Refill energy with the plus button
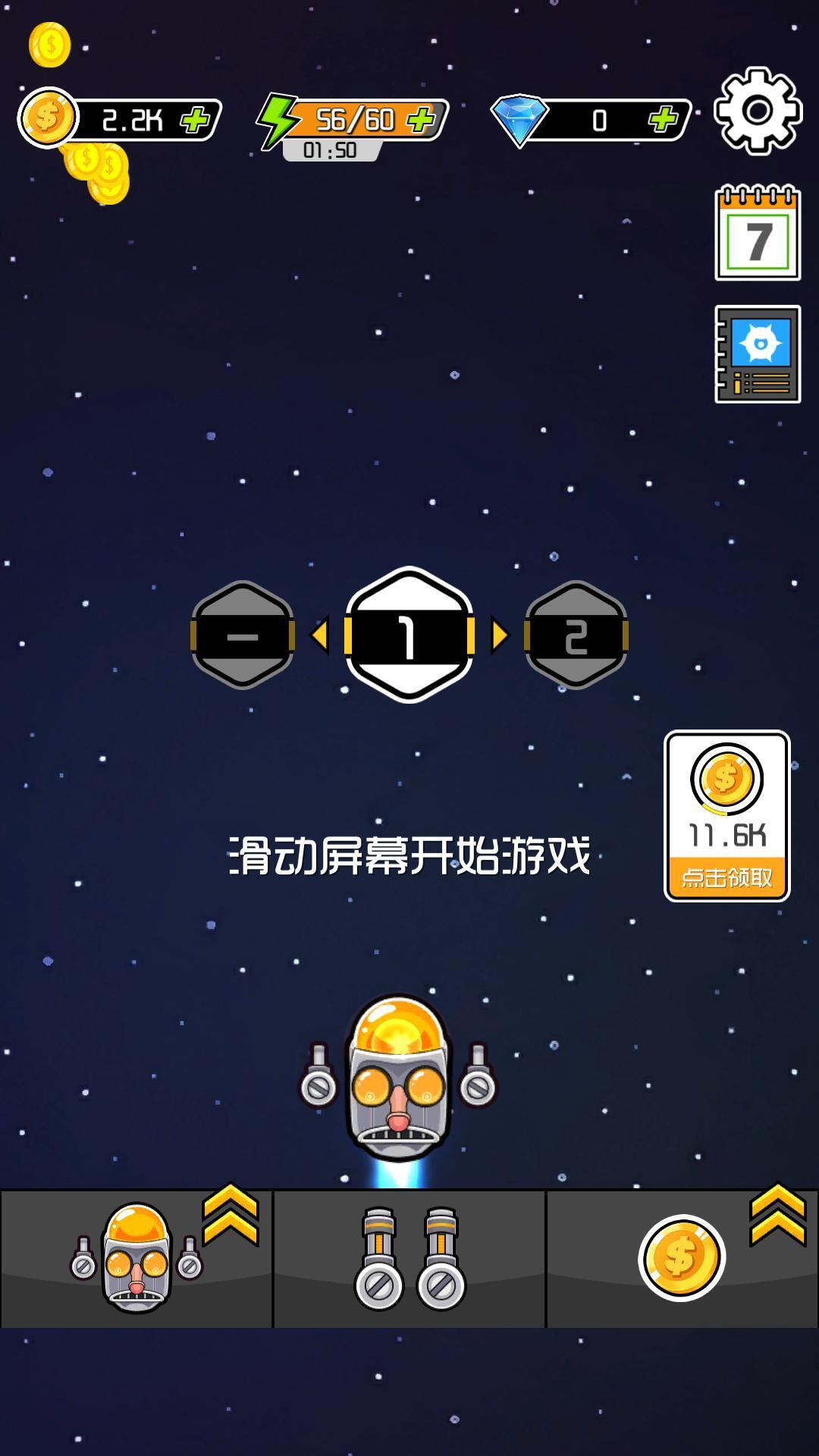819x1456 pixels. tap(422, 119)
